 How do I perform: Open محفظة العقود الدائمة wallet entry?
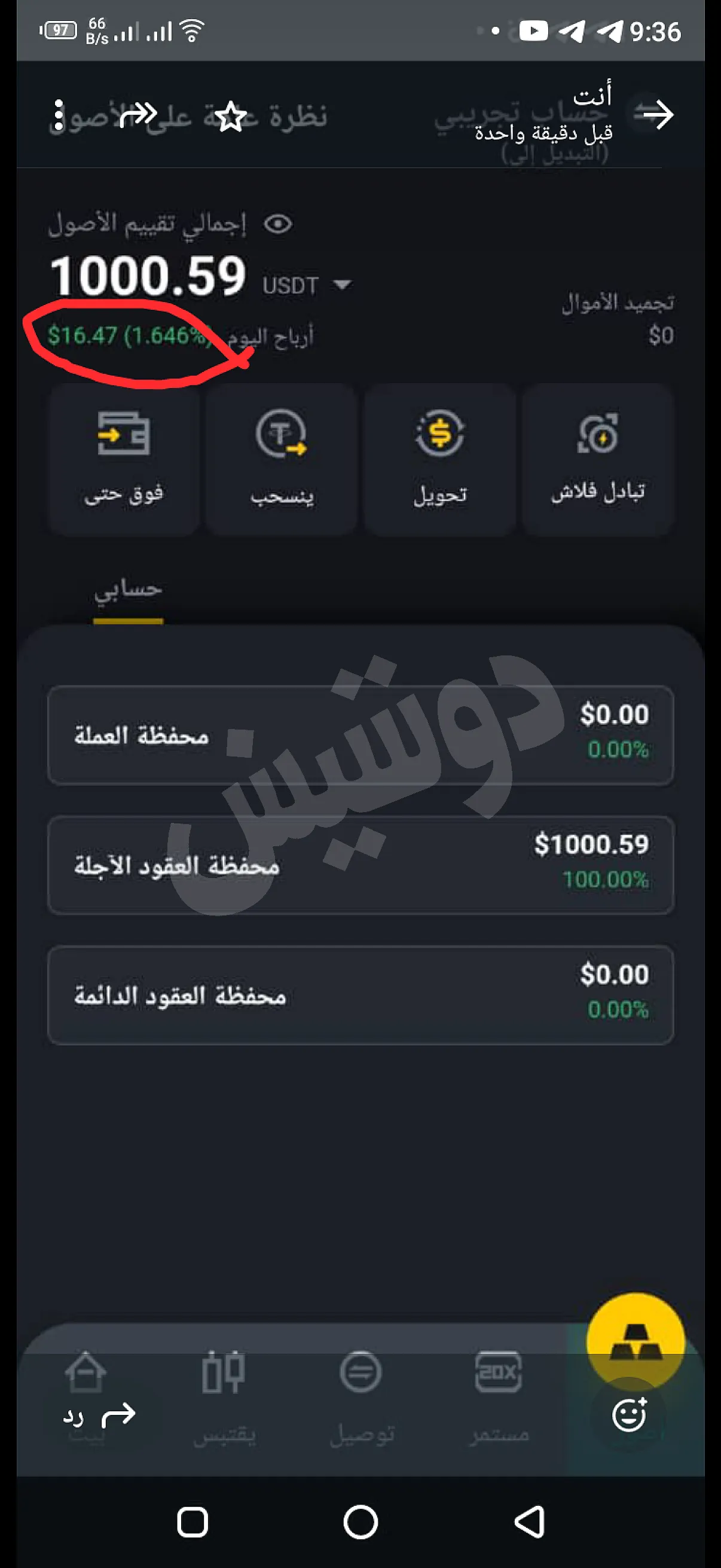click(360, 995)
